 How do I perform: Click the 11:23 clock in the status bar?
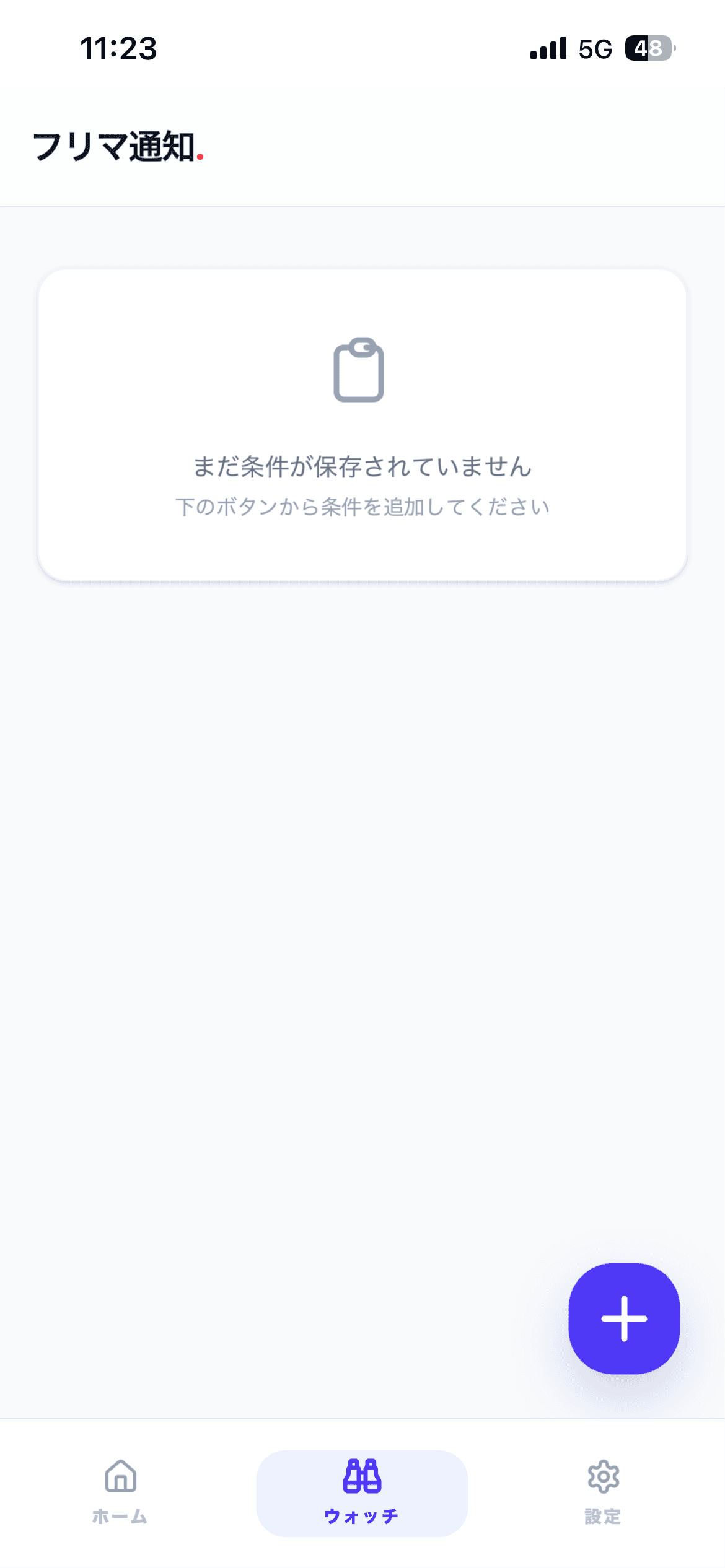(119, 48)
